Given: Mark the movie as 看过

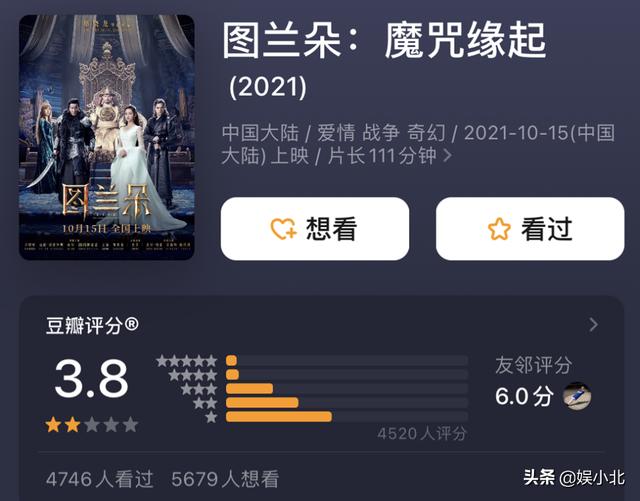Looking at the screenshot, I should pos(529,229).
